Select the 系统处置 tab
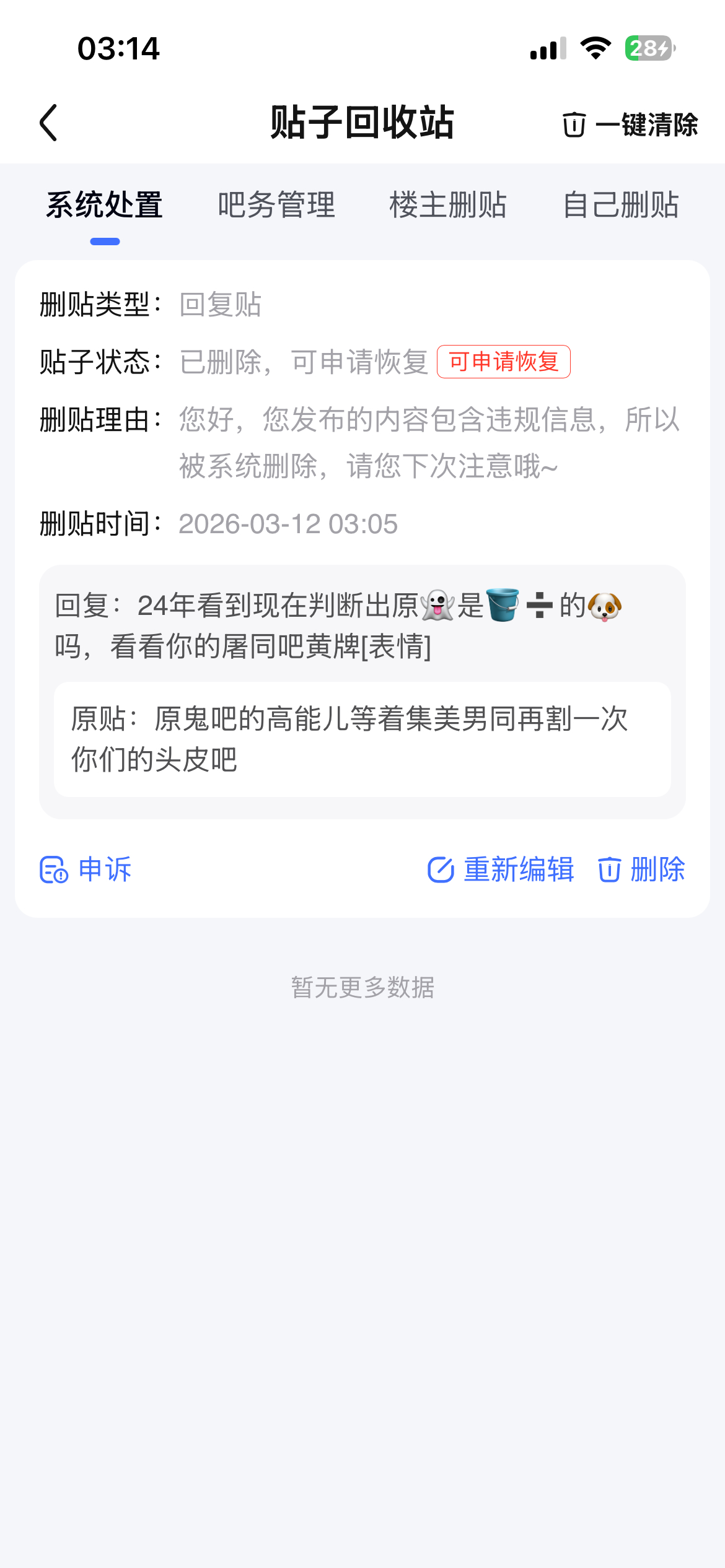The height and width of the screenshot is (1568, 725). tap(105, 206)
